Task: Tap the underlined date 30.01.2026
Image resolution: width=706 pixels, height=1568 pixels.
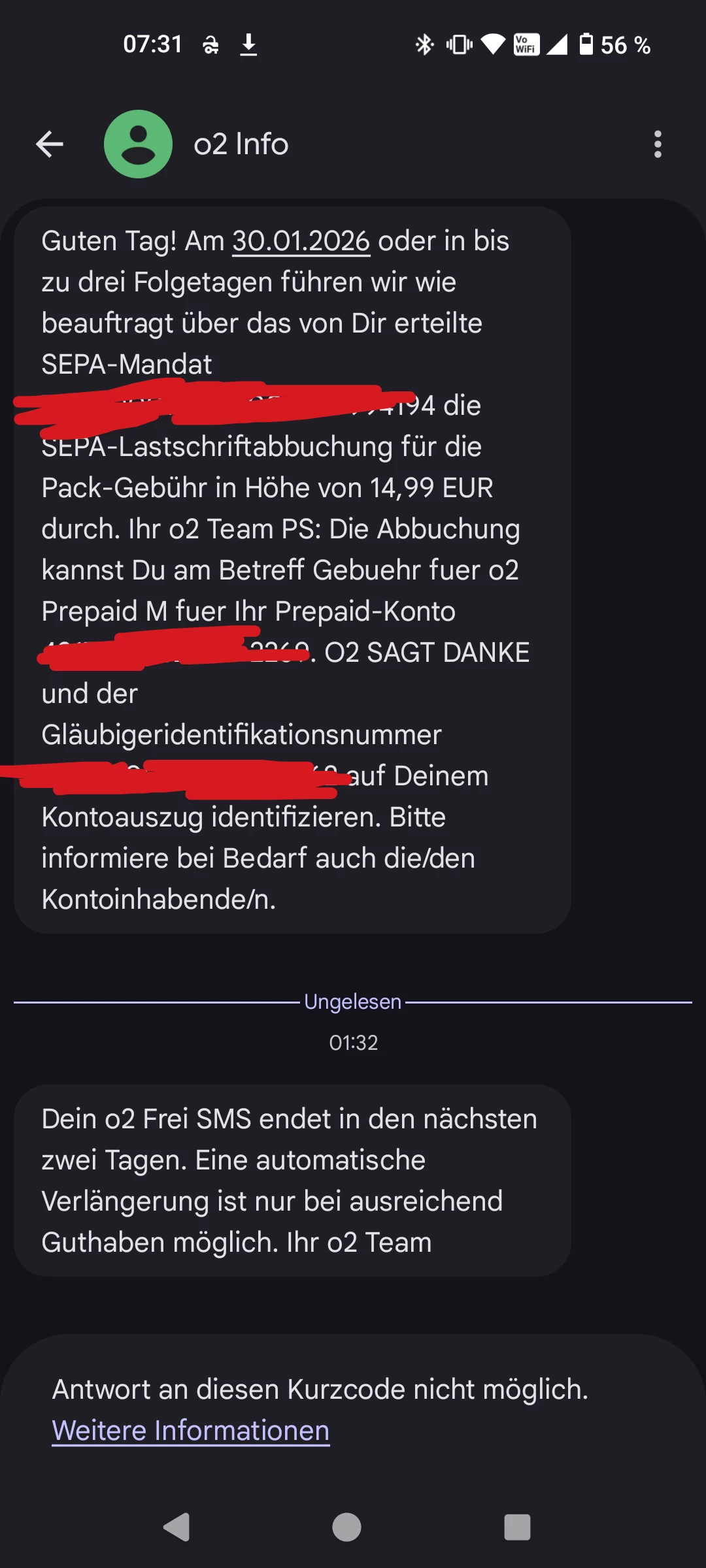Action: click(x=301, y=241)
